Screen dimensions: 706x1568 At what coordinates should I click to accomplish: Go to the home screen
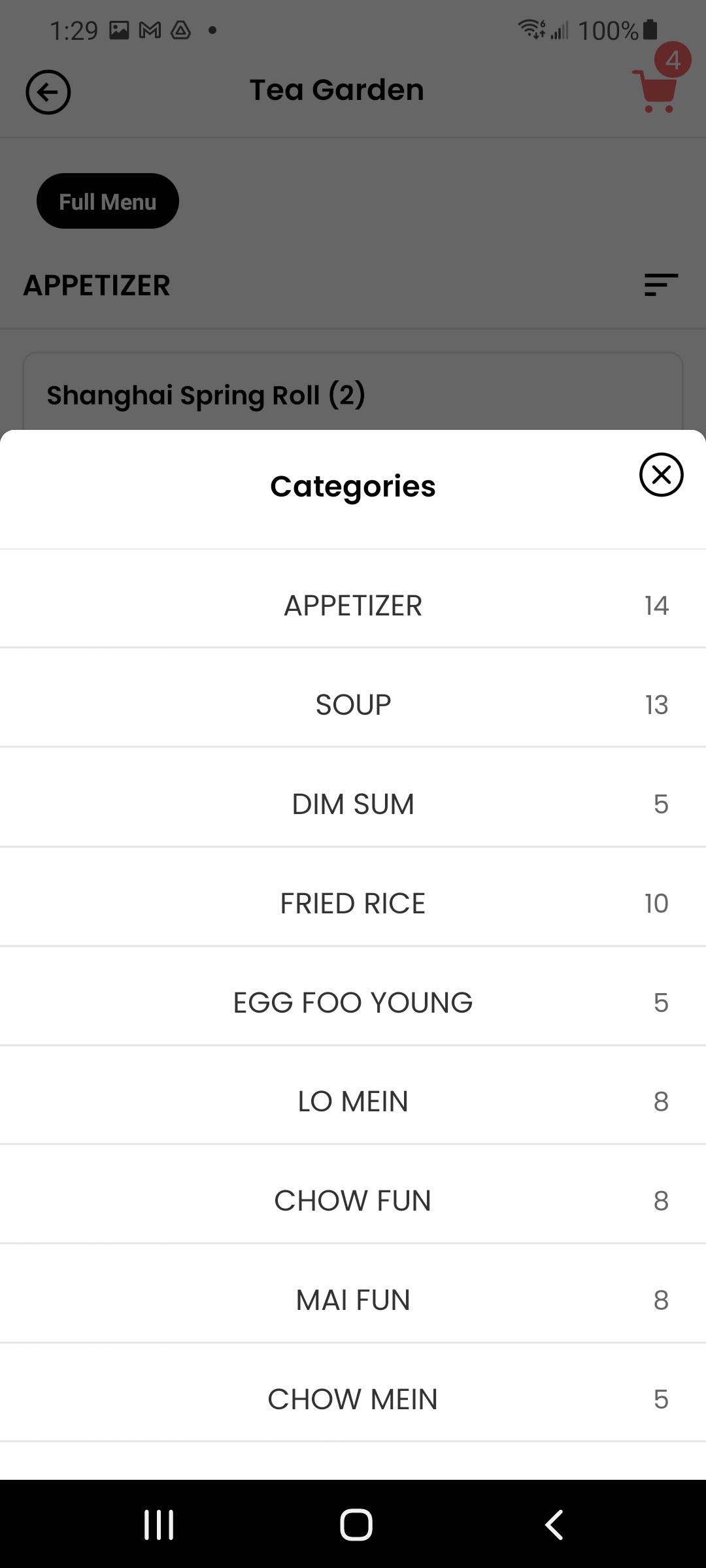coord(356,1524)
